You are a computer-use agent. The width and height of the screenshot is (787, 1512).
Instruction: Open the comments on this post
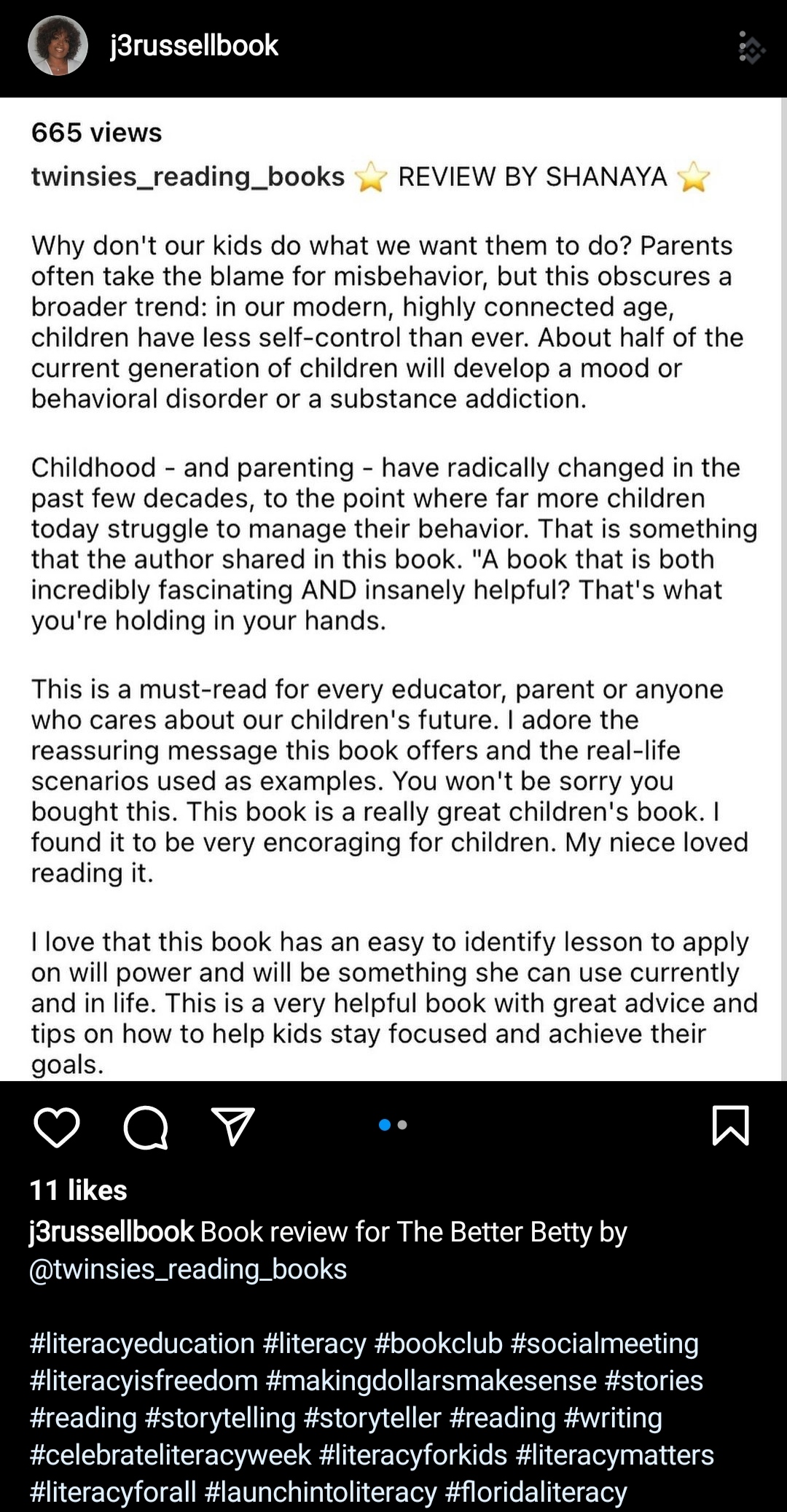click(146, 1127)
